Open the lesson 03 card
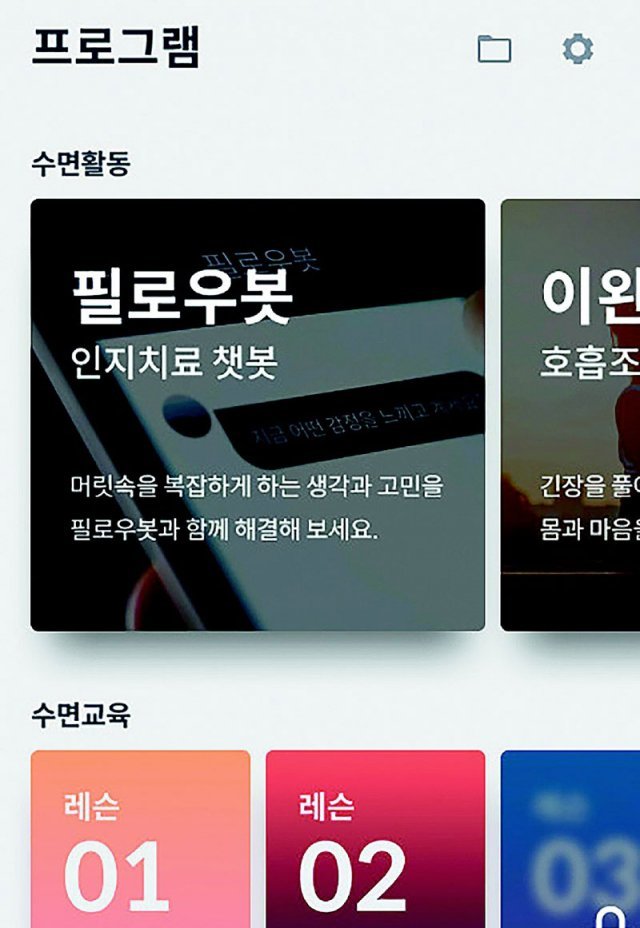This screenshot has height=928, width=640. coord(571,840)
